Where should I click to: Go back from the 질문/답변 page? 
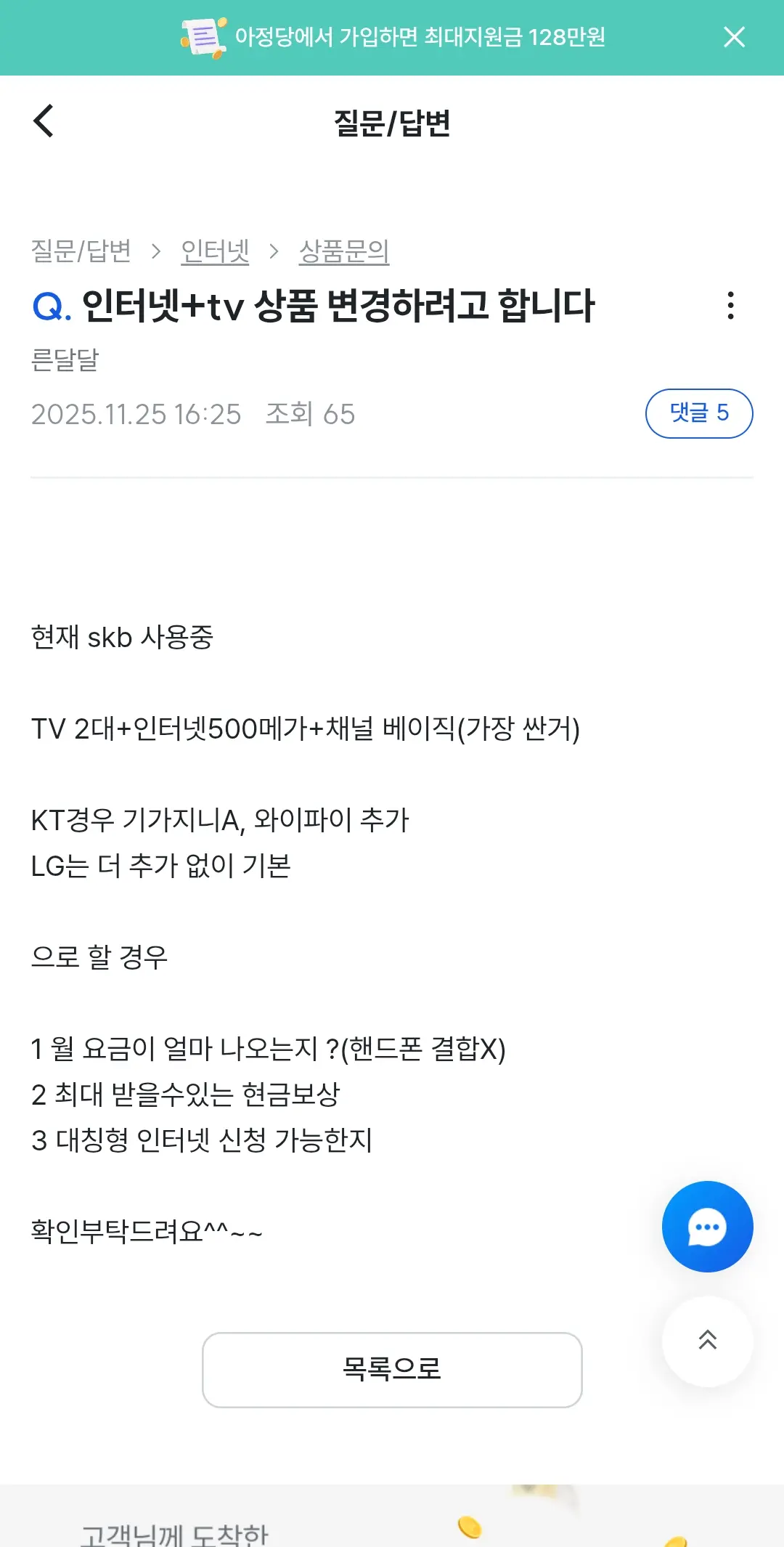44,121
